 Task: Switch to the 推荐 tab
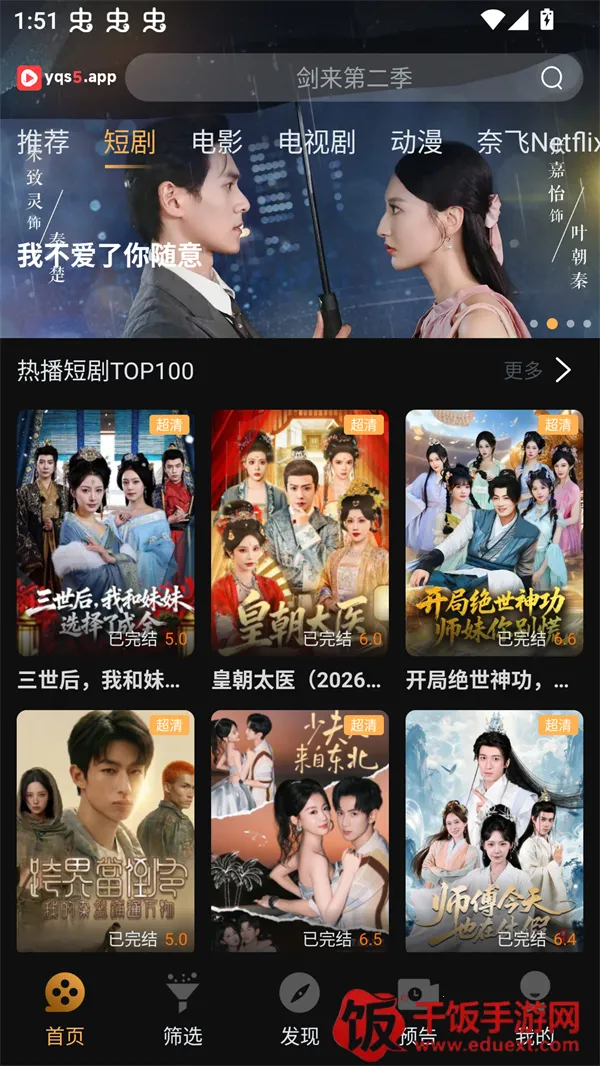pos(43,142)
